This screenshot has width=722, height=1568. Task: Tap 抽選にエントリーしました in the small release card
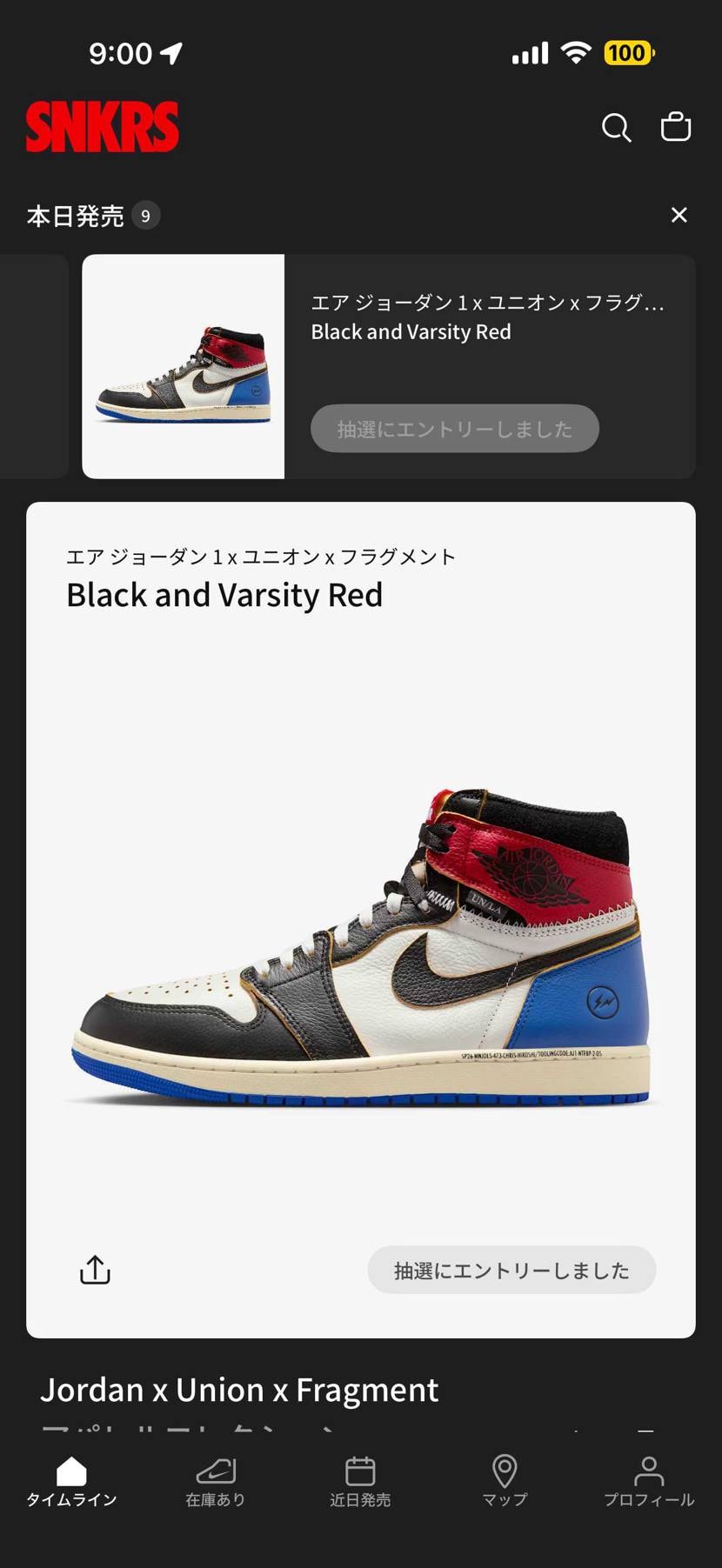[455, 429]
